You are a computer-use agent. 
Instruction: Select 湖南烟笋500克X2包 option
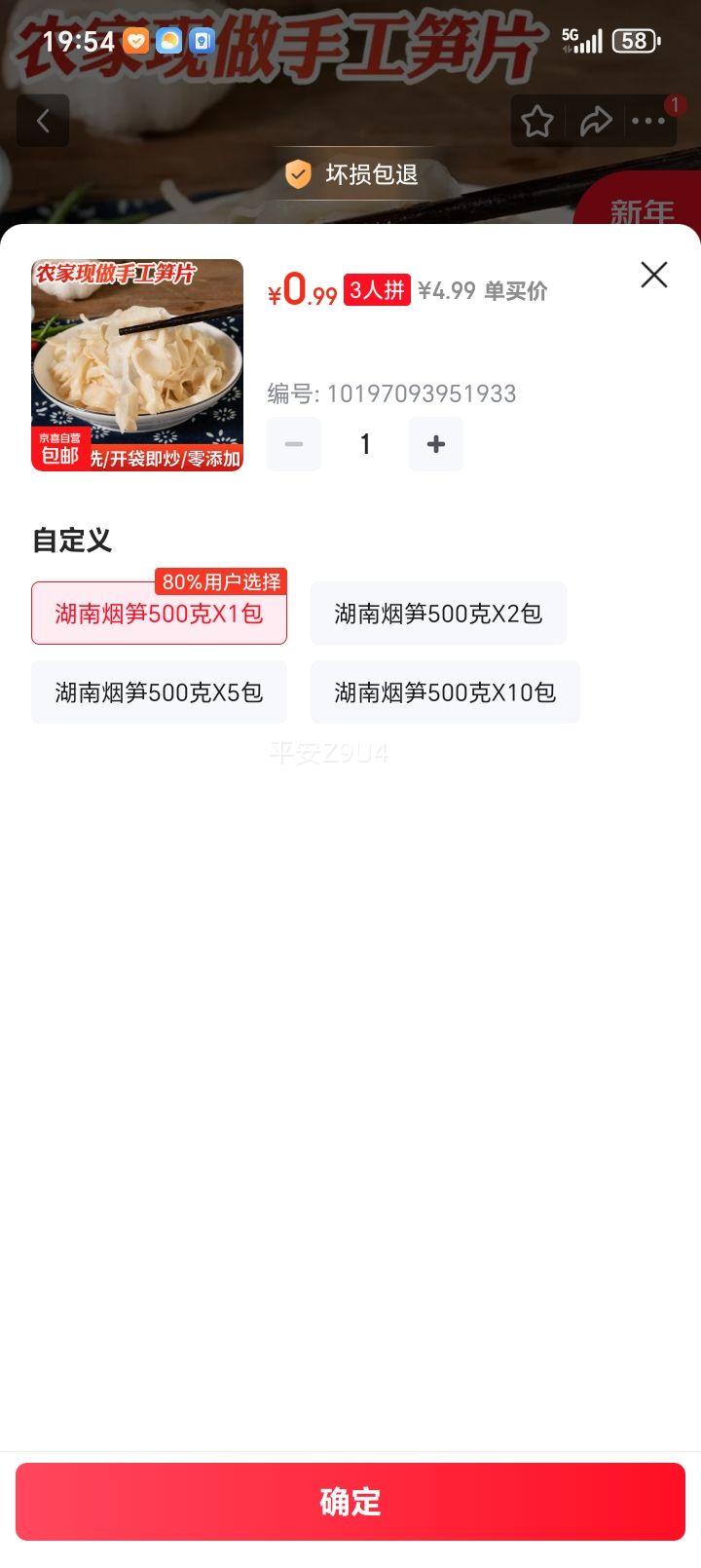coord(438,613)
